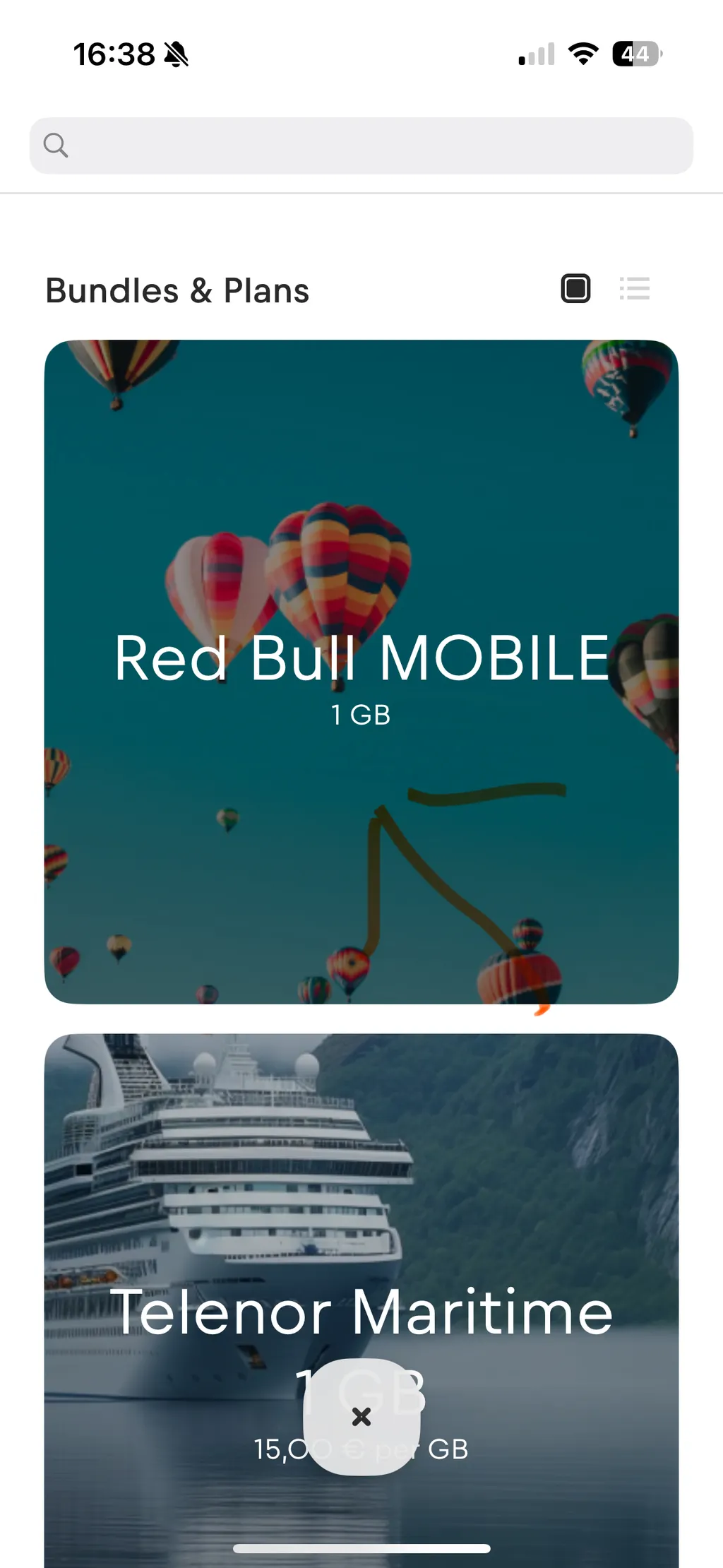Dismiss with the floating X button
The image size is (723, 1568).
361,1416
